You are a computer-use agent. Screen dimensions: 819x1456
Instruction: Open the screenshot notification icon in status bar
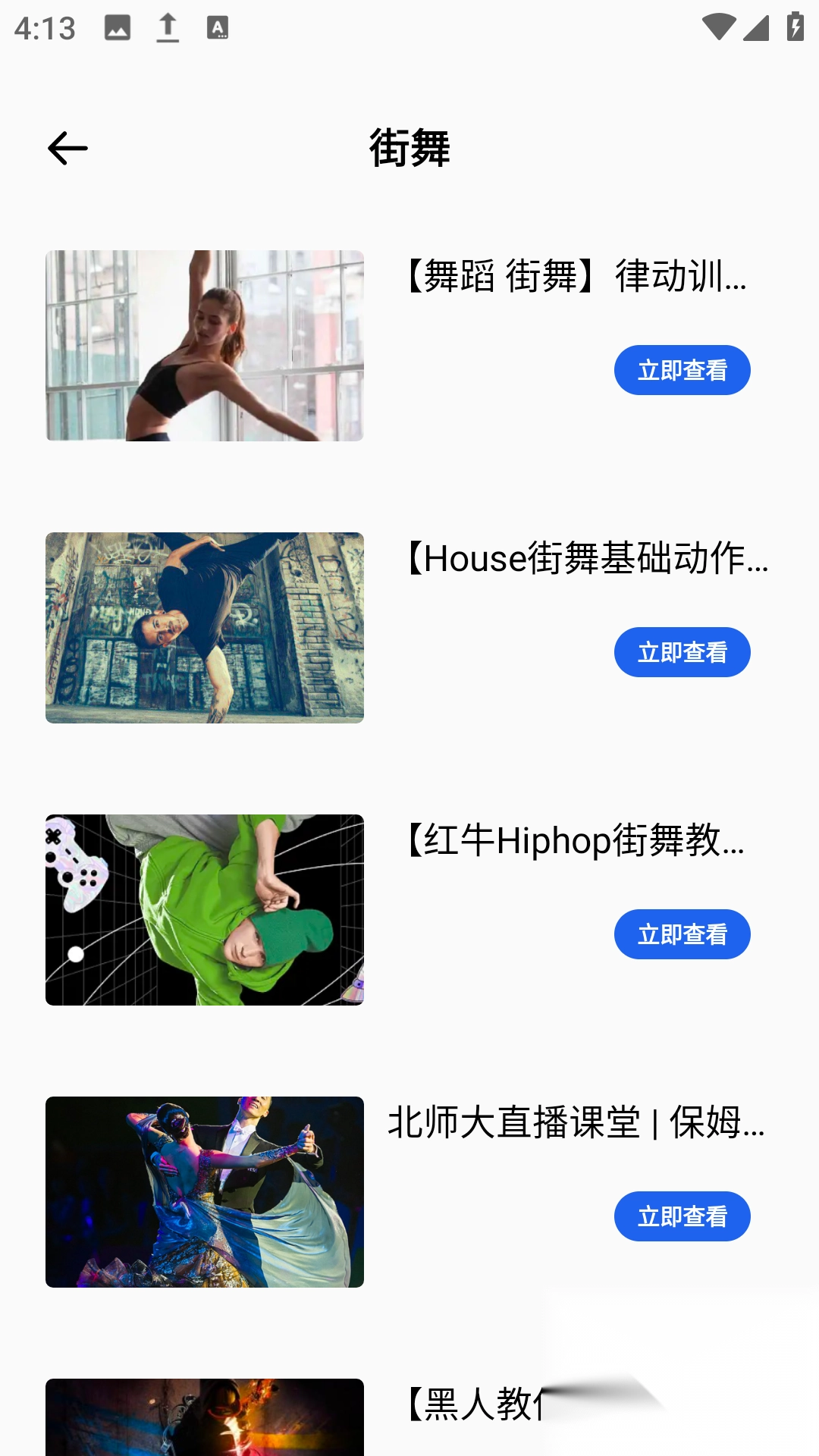point(115,27)
